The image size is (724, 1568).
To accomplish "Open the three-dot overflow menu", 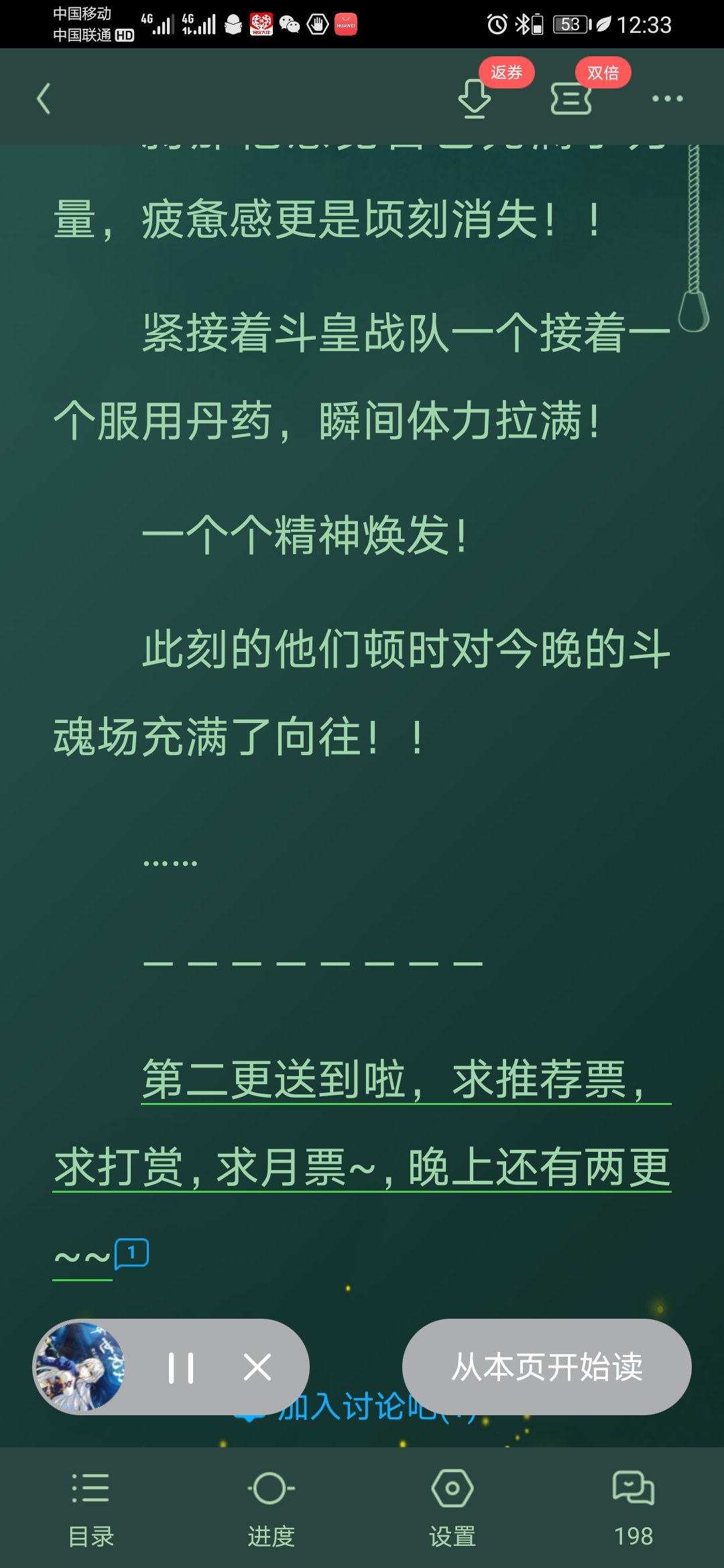I will pyautogui.click(x=667, y=99).
